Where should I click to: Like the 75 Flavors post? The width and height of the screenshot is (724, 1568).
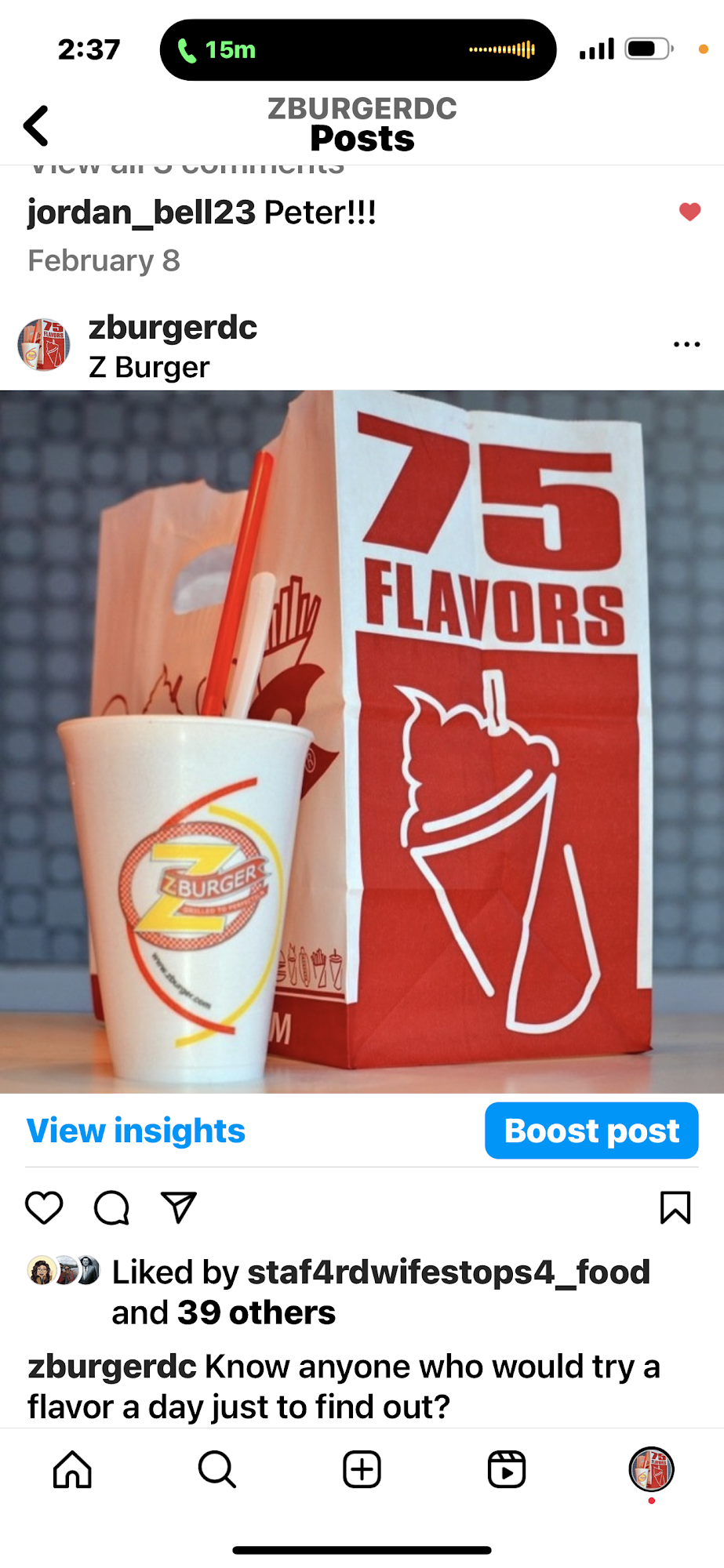tap(44, 1207)
